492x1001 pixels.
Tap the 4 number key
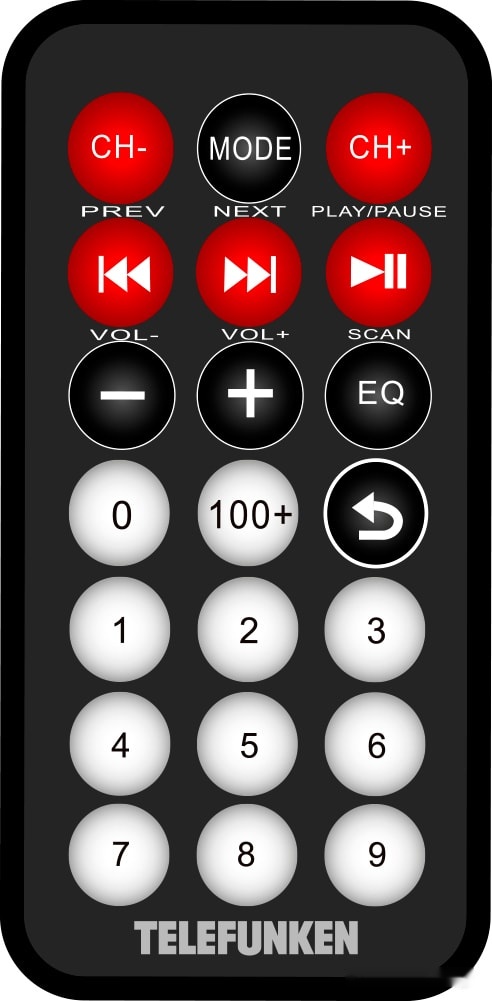coord(120,744)
